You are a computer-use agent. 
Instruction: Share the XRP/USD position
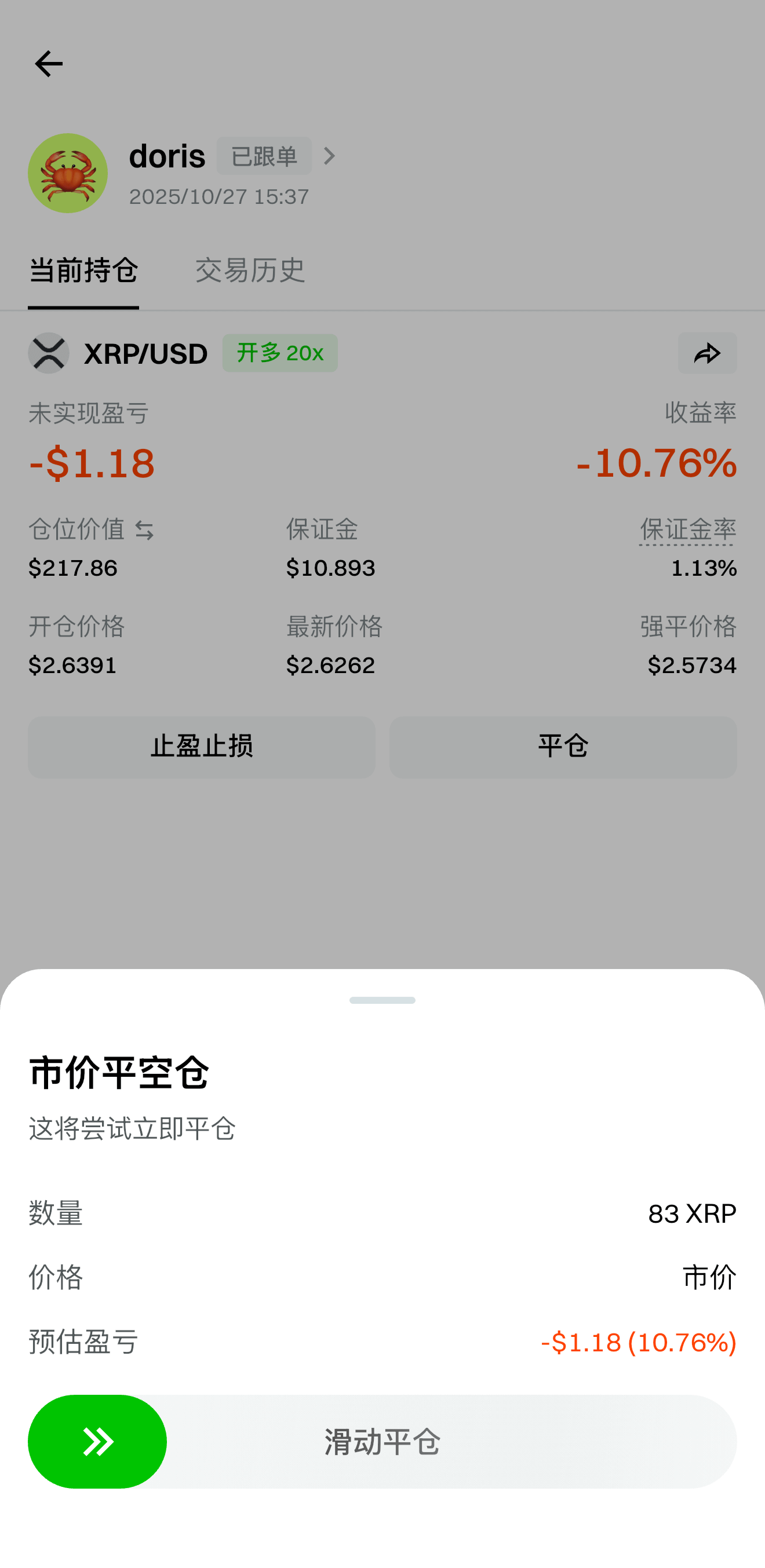[x=706, y=353]
